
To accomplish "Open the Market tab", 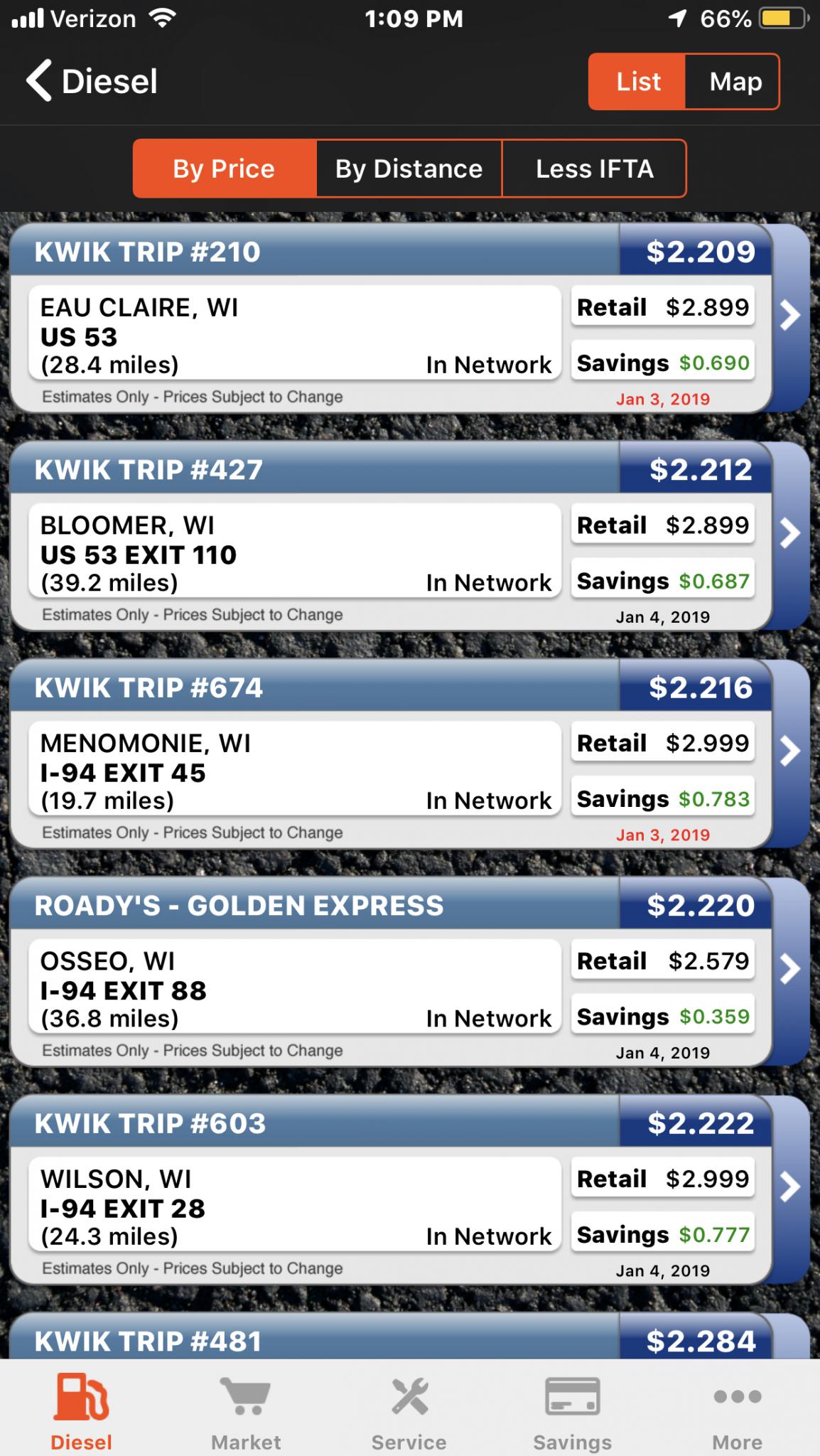I will (246, 1412).
